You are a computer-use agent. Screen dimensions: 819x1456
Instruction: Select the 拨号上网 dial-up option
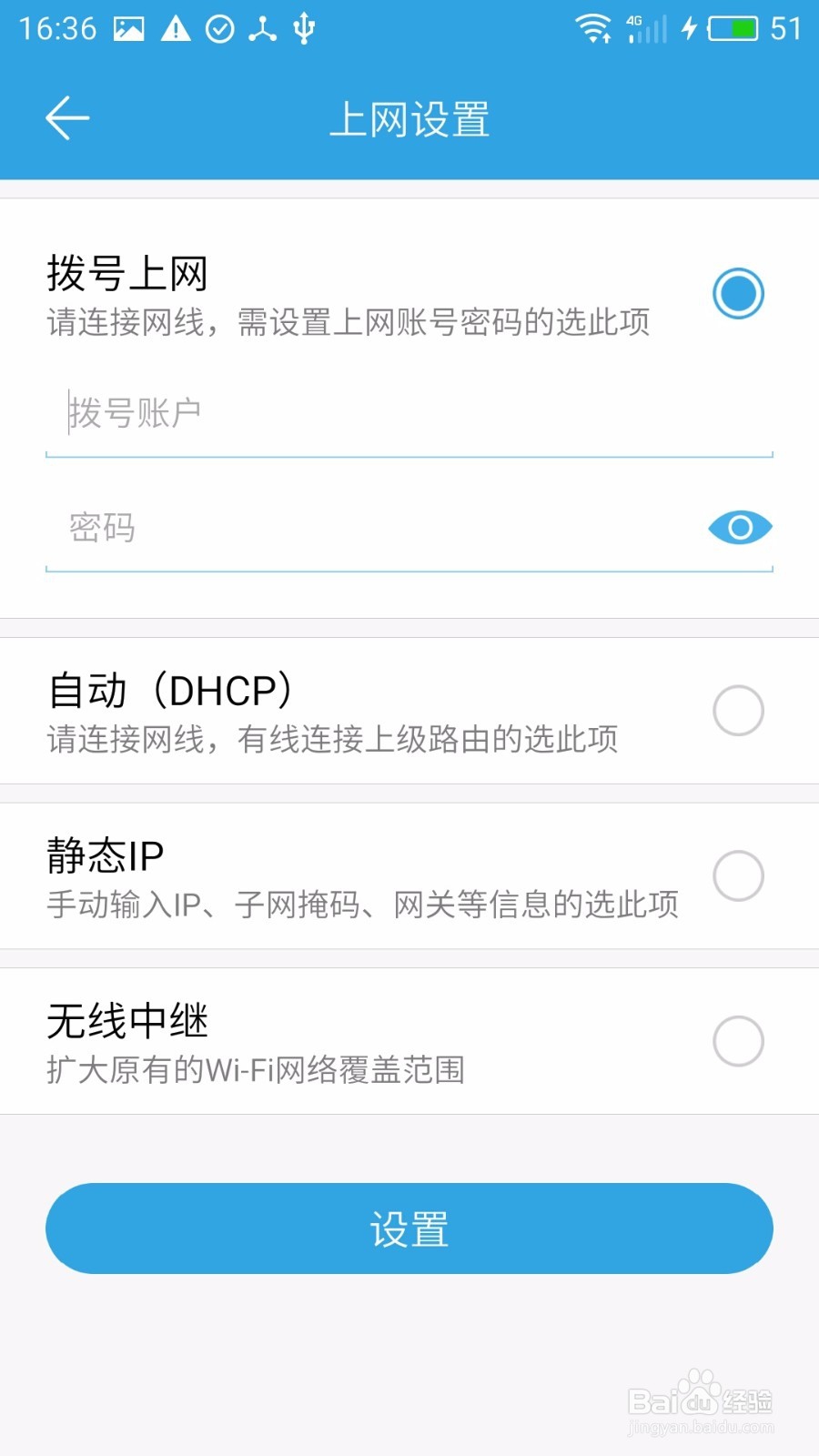pyautogui.click(x=739, y=294)
